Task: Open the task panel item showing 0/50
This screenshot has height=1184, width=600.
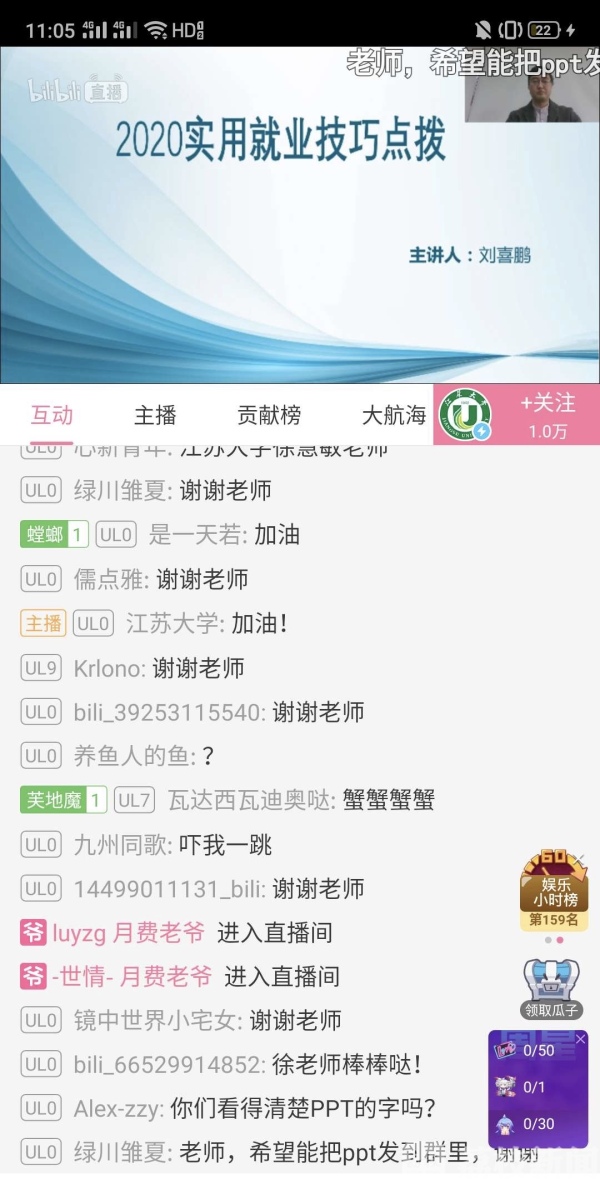Action: pos(536,1051)
